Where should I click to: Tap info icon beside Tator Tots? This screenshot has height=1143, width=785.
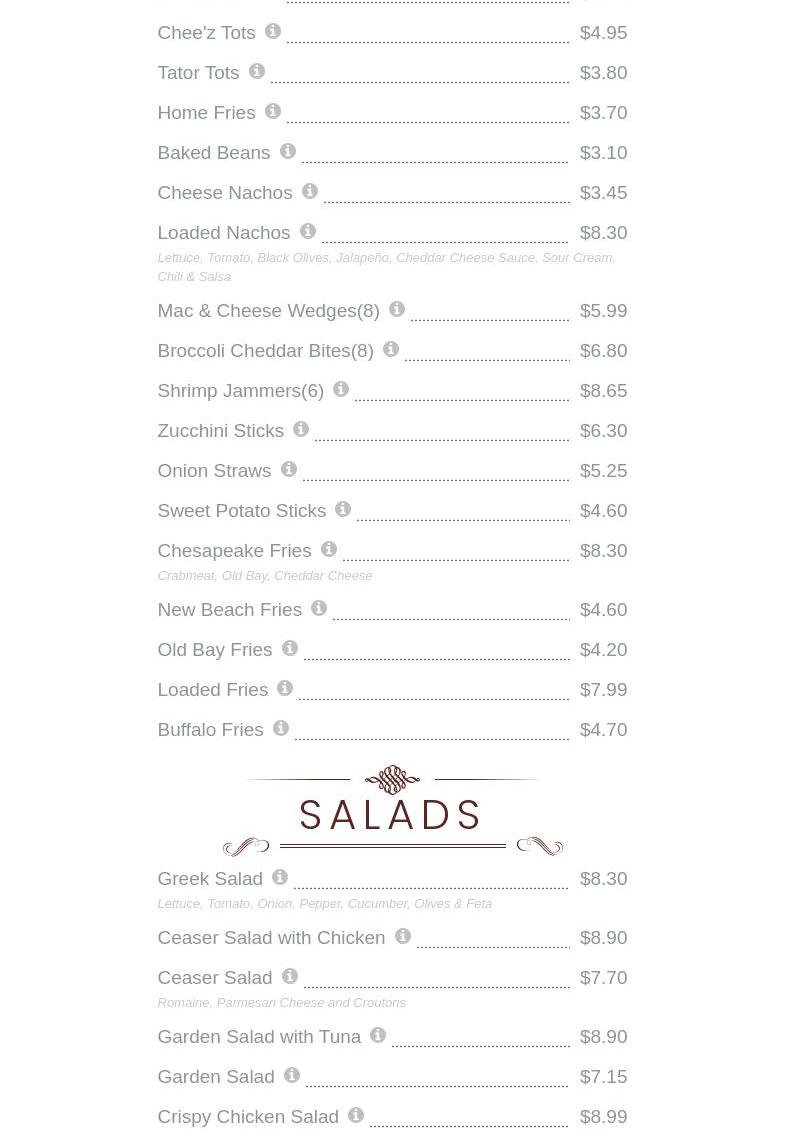click(x=257, y=71)
